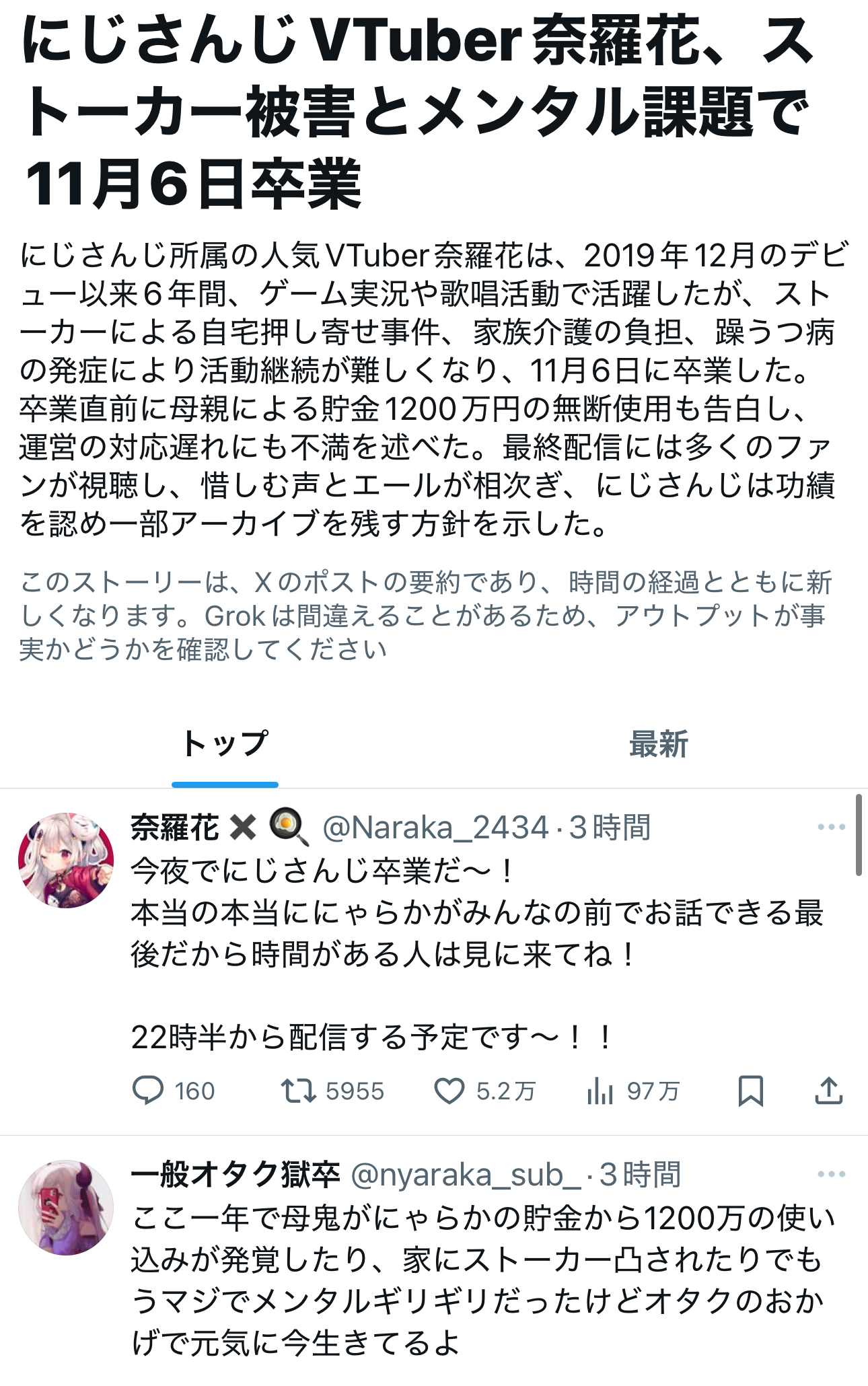Open the more menu on 奈羅花's post
This screenshot has height=1386, width=868.
click(x=831, y=827)
